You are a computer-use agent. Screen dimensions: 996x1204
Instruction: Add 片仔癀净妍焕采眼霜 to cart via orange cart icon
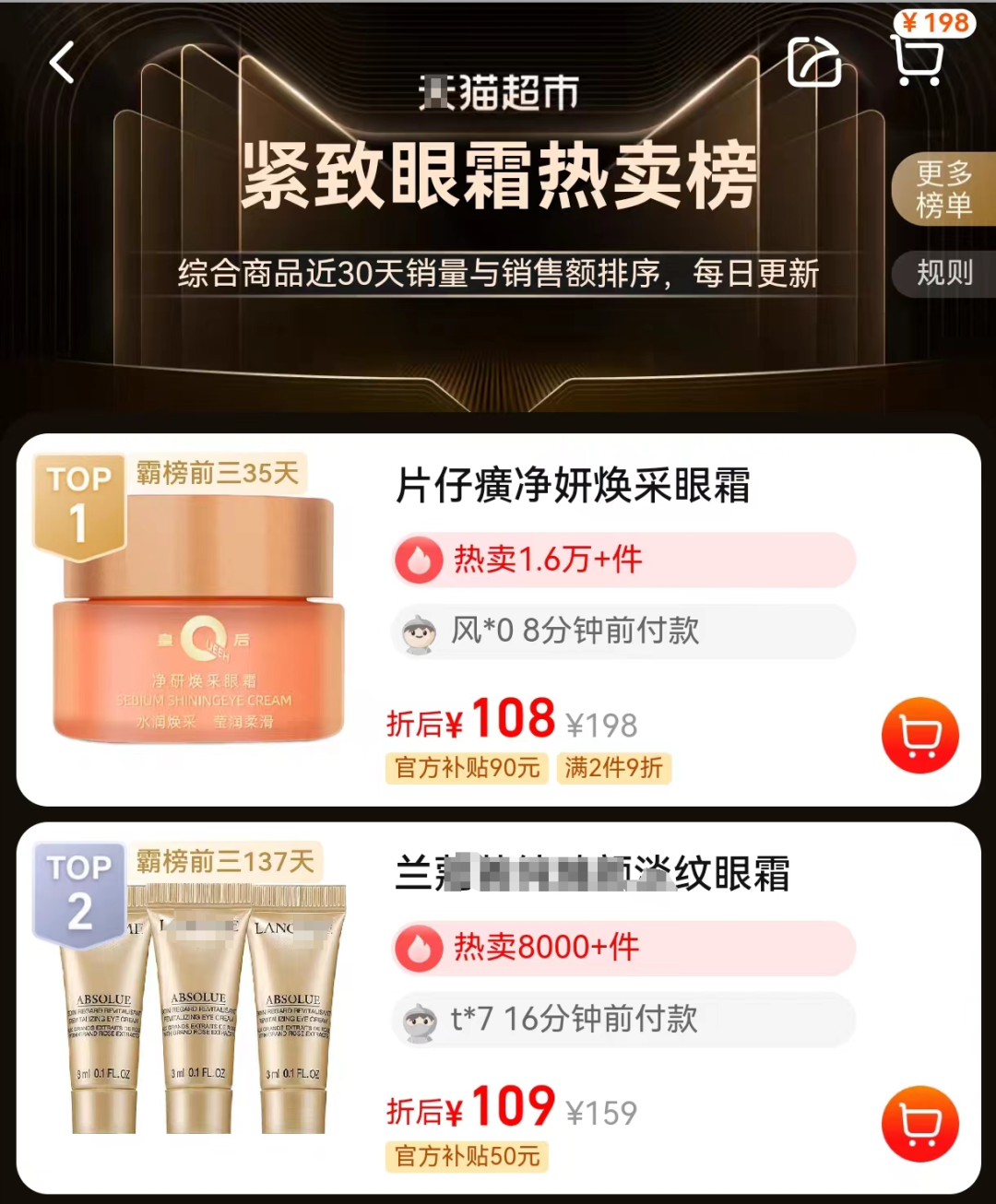[x=920, y=734]
